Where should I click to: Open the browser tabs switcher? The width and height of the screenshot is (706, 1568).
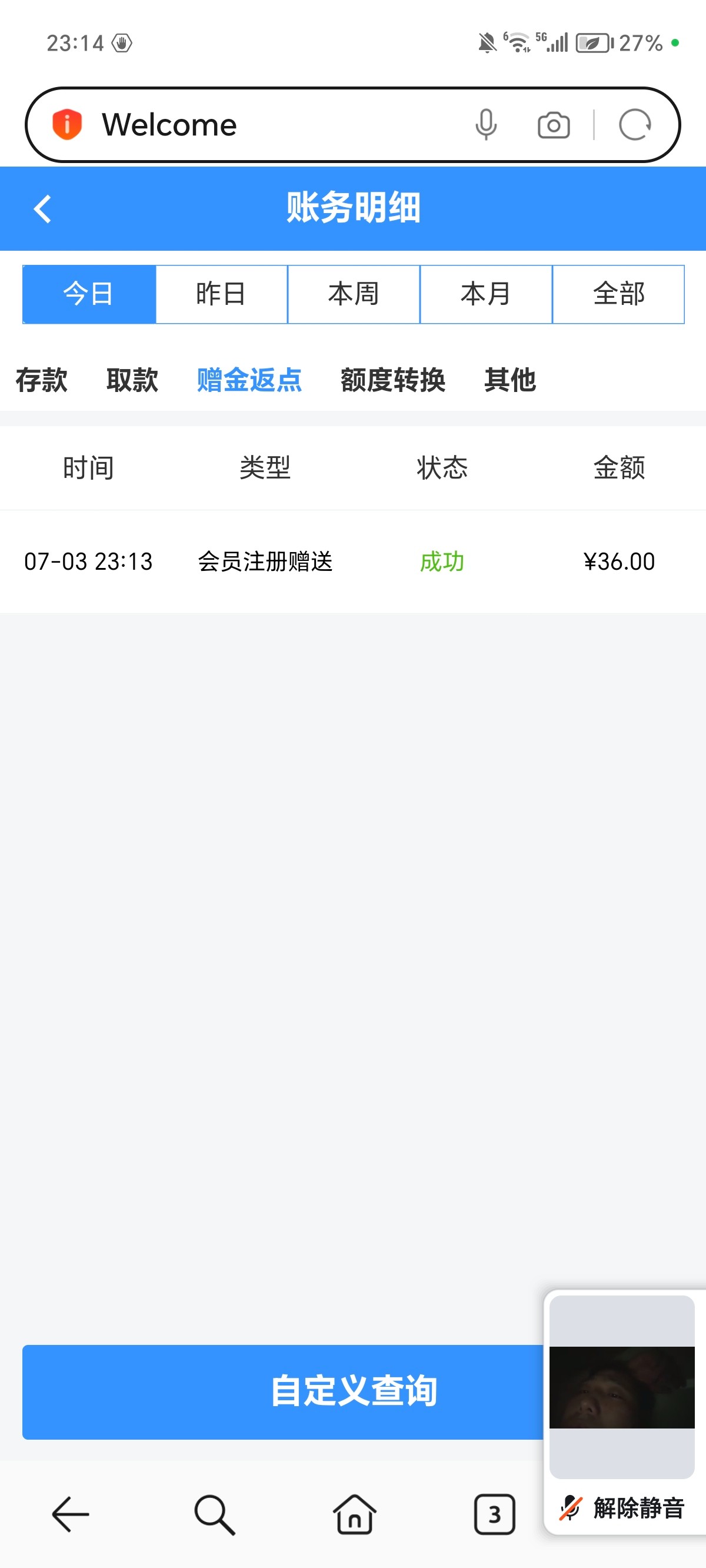tap(494, 1513)
